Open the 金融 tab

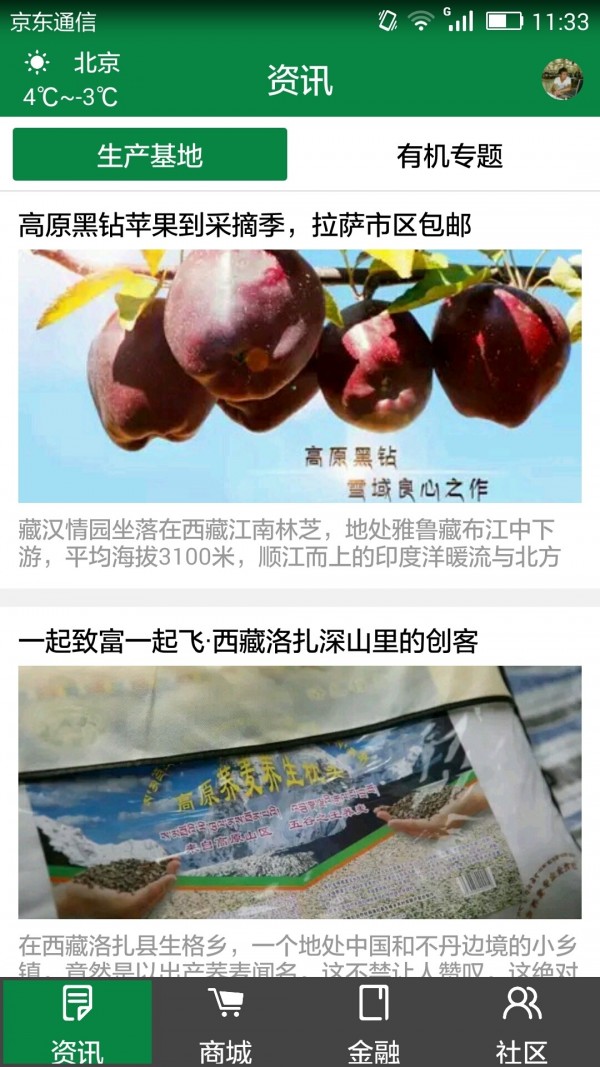click(374, 1022)
